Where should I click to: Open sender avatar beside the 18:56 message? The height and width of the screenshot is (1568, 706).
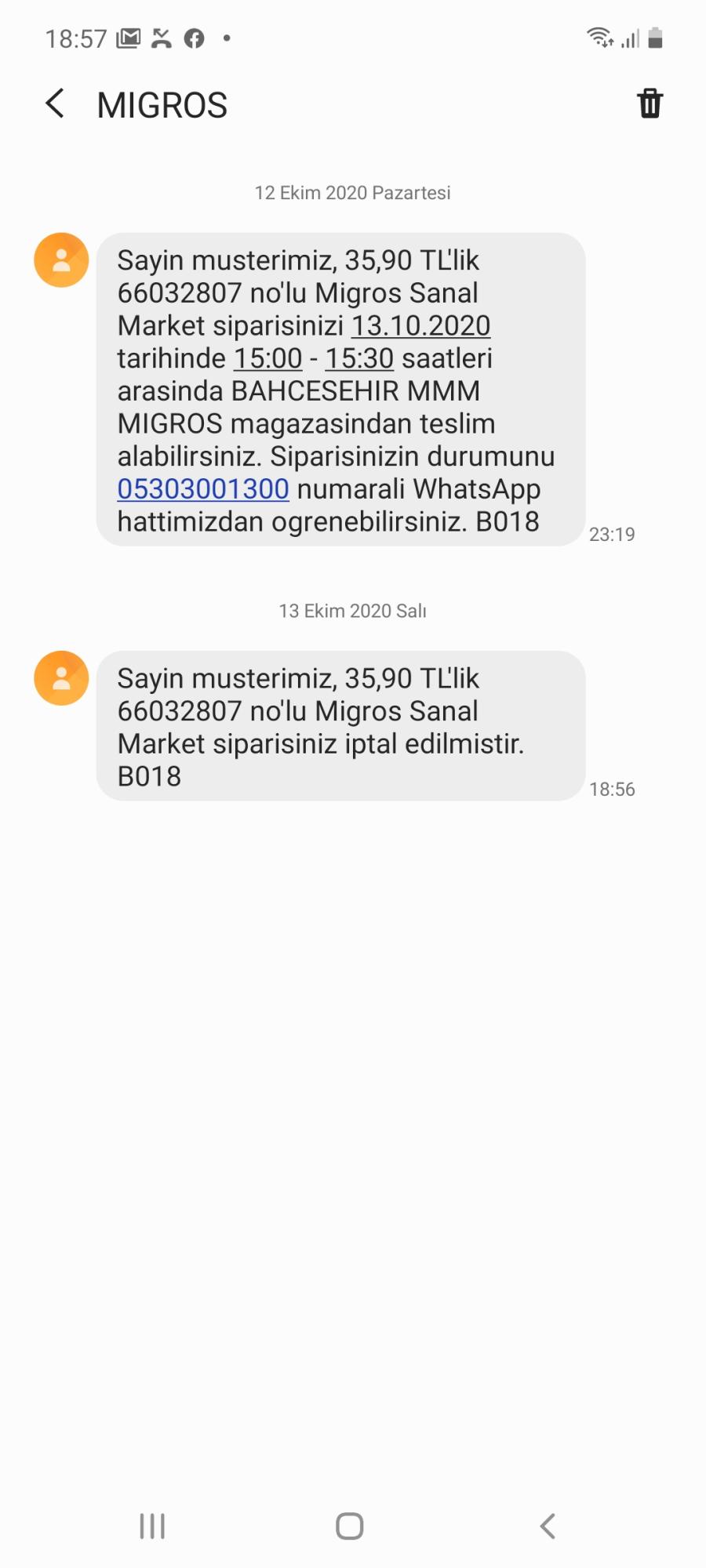[x=61, y=678]
